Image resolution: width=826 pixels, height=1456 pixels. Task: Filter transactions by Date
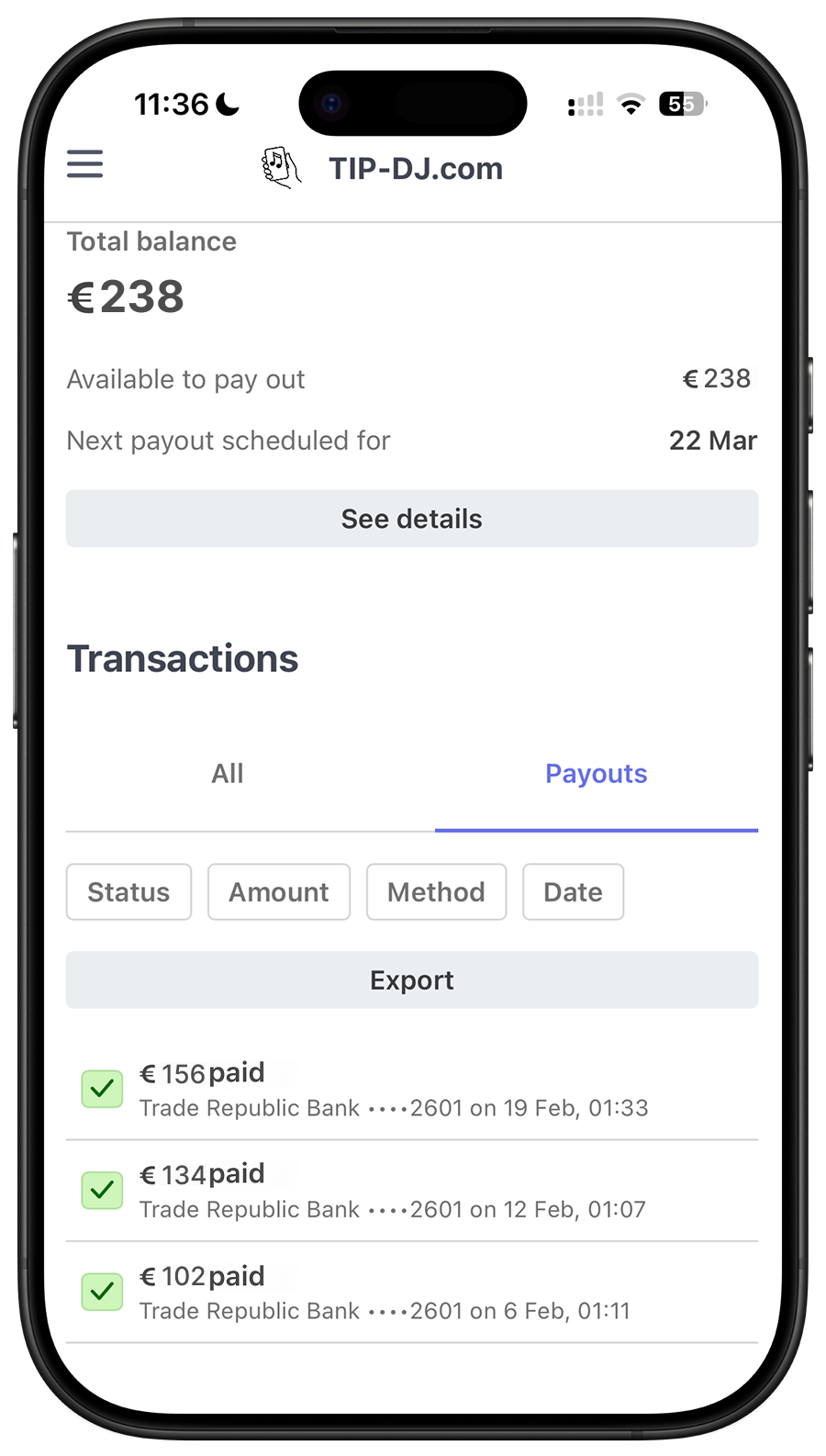click(x=573, y=891)
